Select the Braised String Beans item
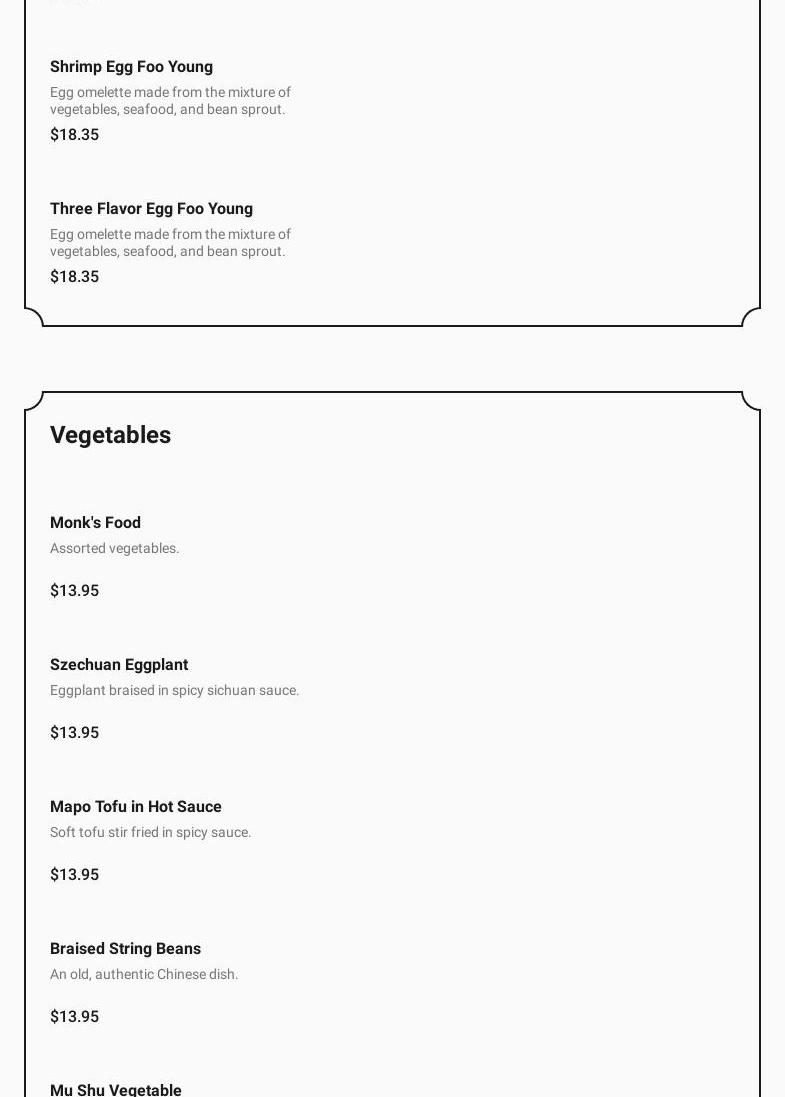 (x=125, y=949)
